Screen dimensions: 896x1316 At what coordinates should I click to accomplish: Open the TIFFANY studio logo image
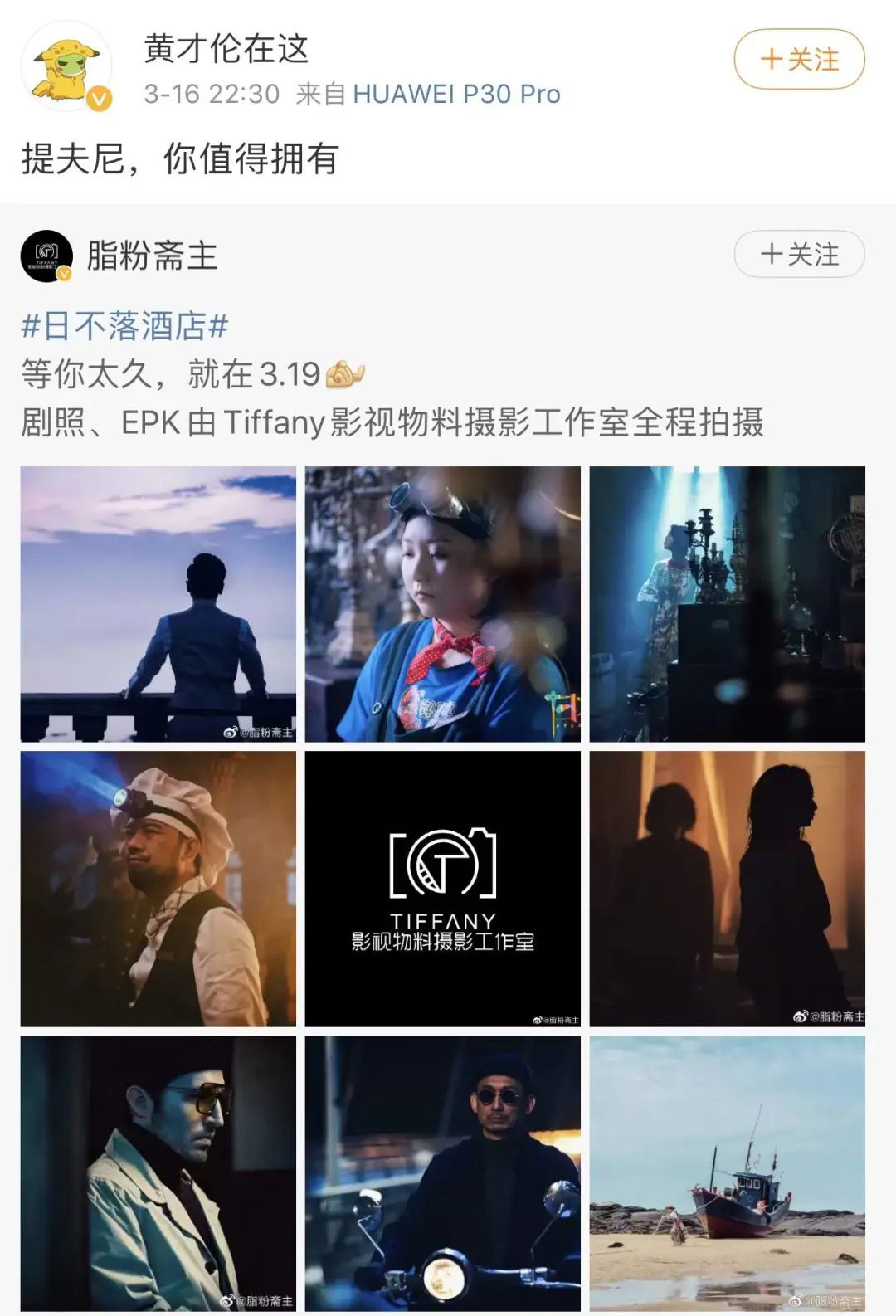(442, 888)
